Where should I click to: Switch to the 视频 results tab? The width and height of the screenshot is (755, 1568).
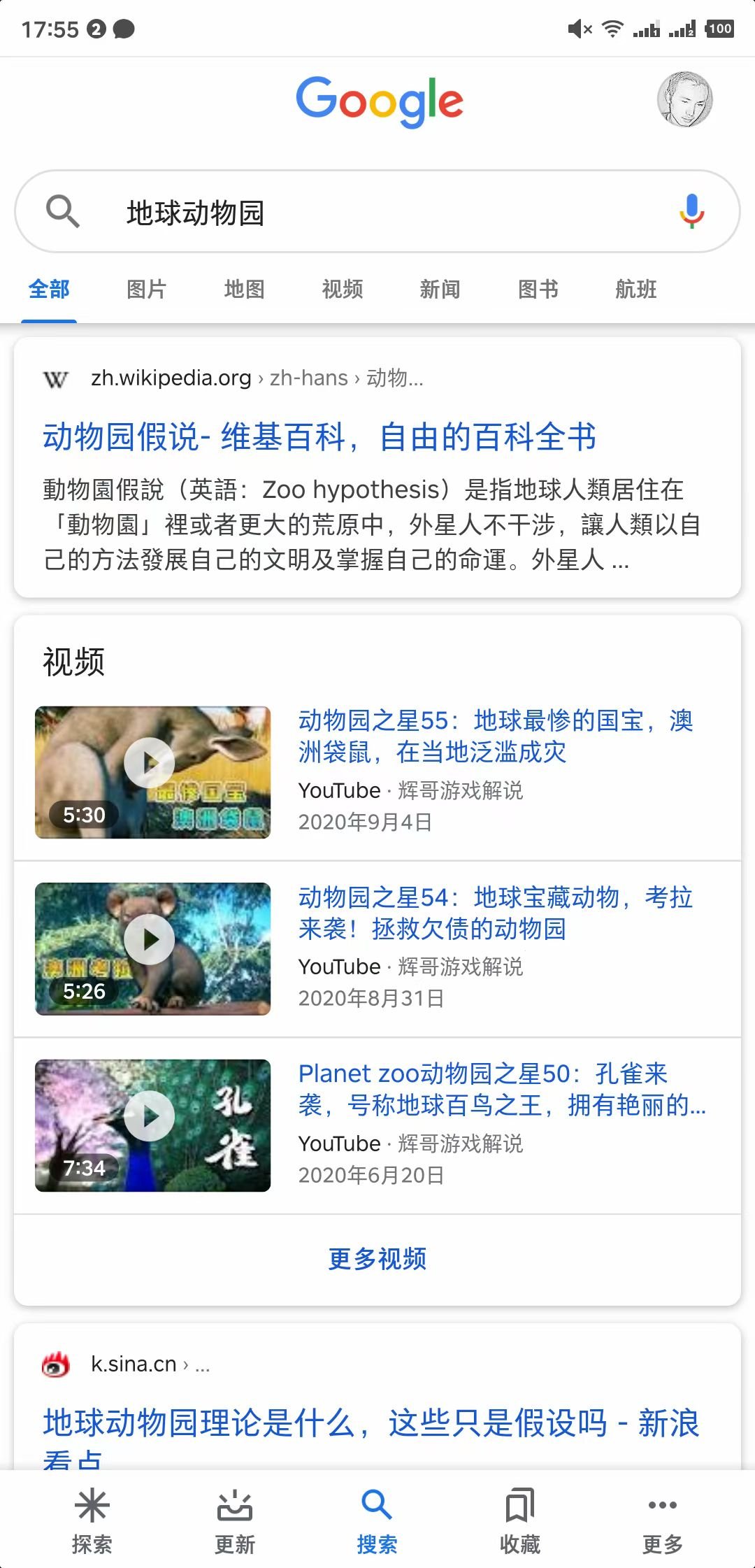tap(342, 290)
